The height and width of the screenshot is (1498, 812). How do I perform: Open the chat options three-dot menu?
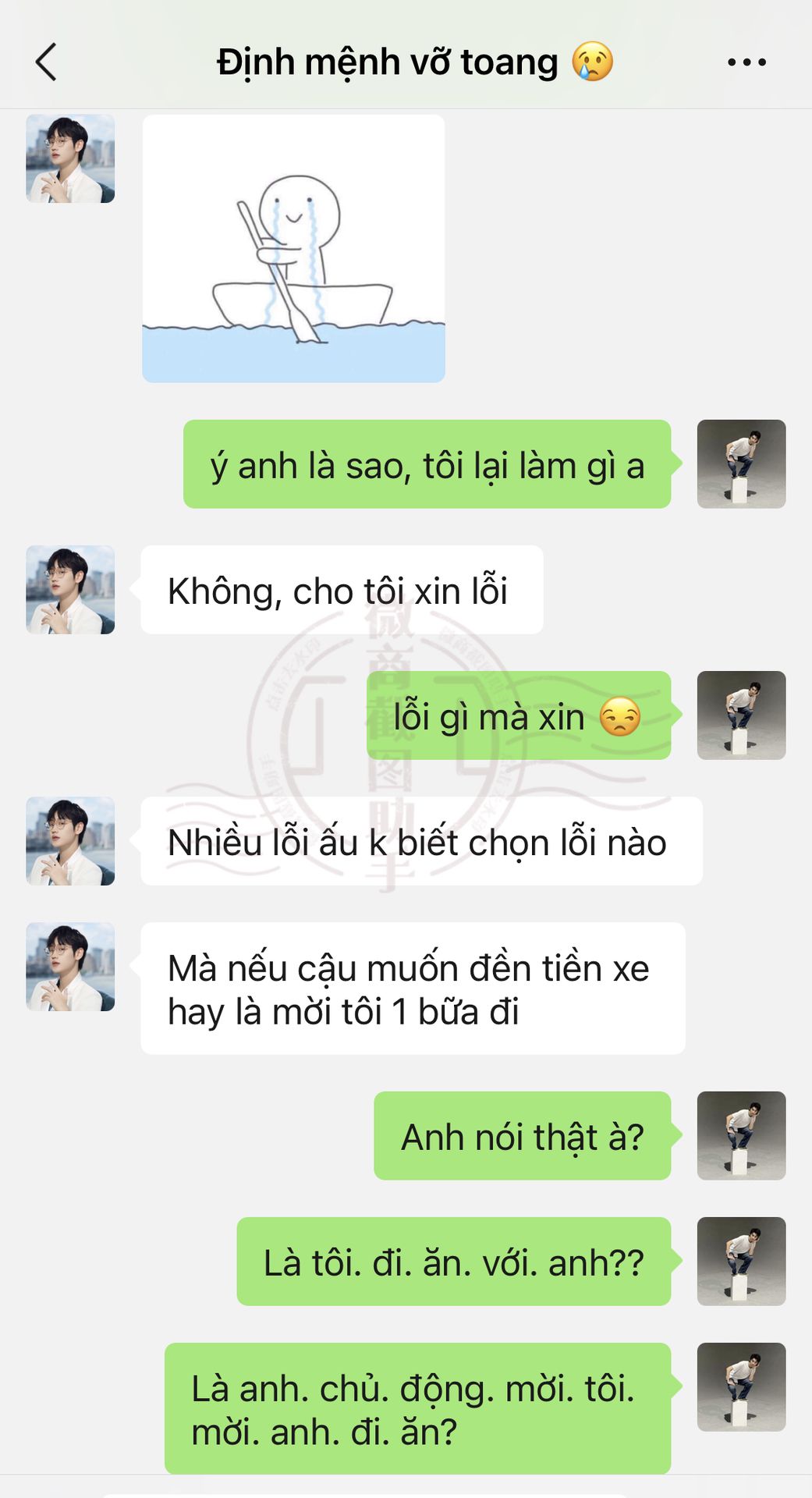tap(746, 62)
